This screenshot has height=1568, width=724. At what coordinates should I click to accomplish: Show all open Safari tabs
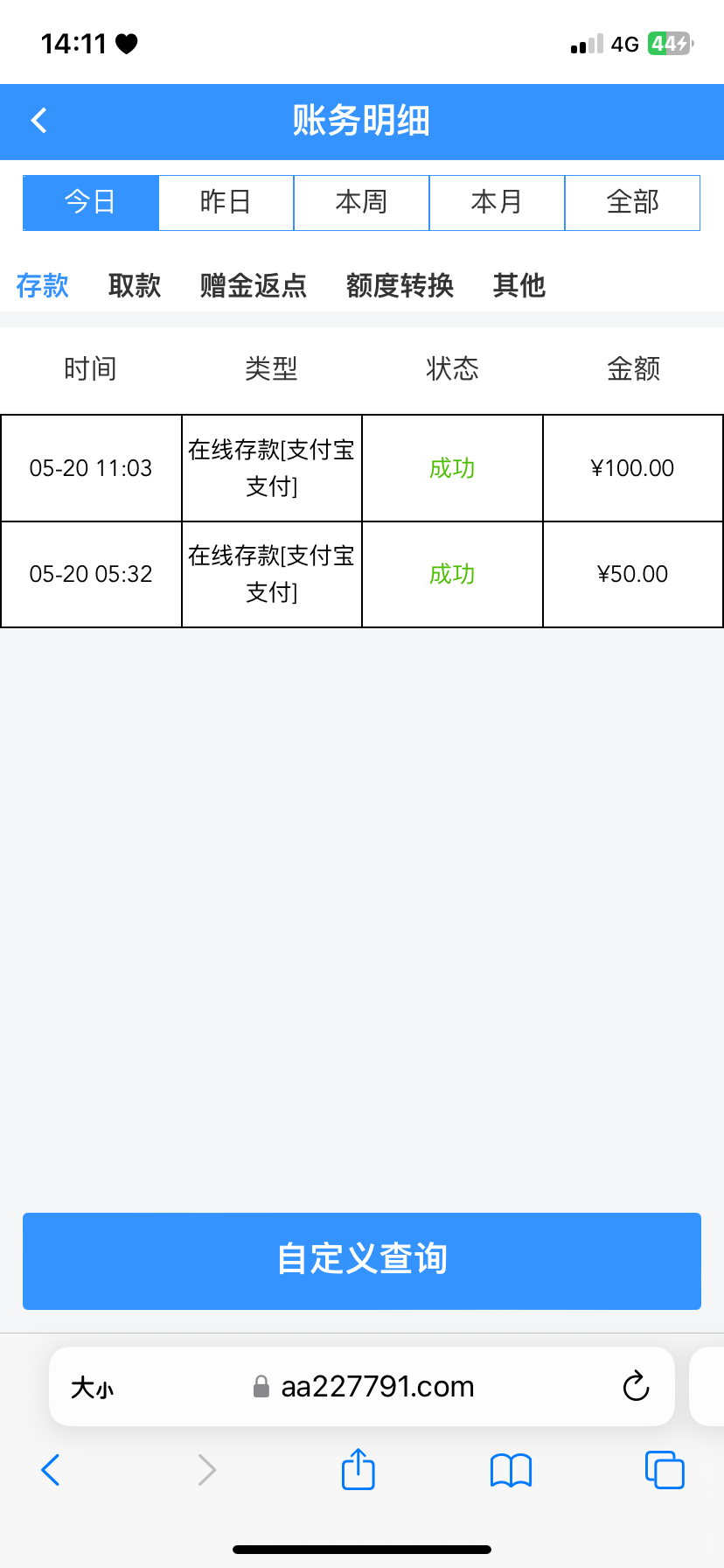pos(664,1470)
